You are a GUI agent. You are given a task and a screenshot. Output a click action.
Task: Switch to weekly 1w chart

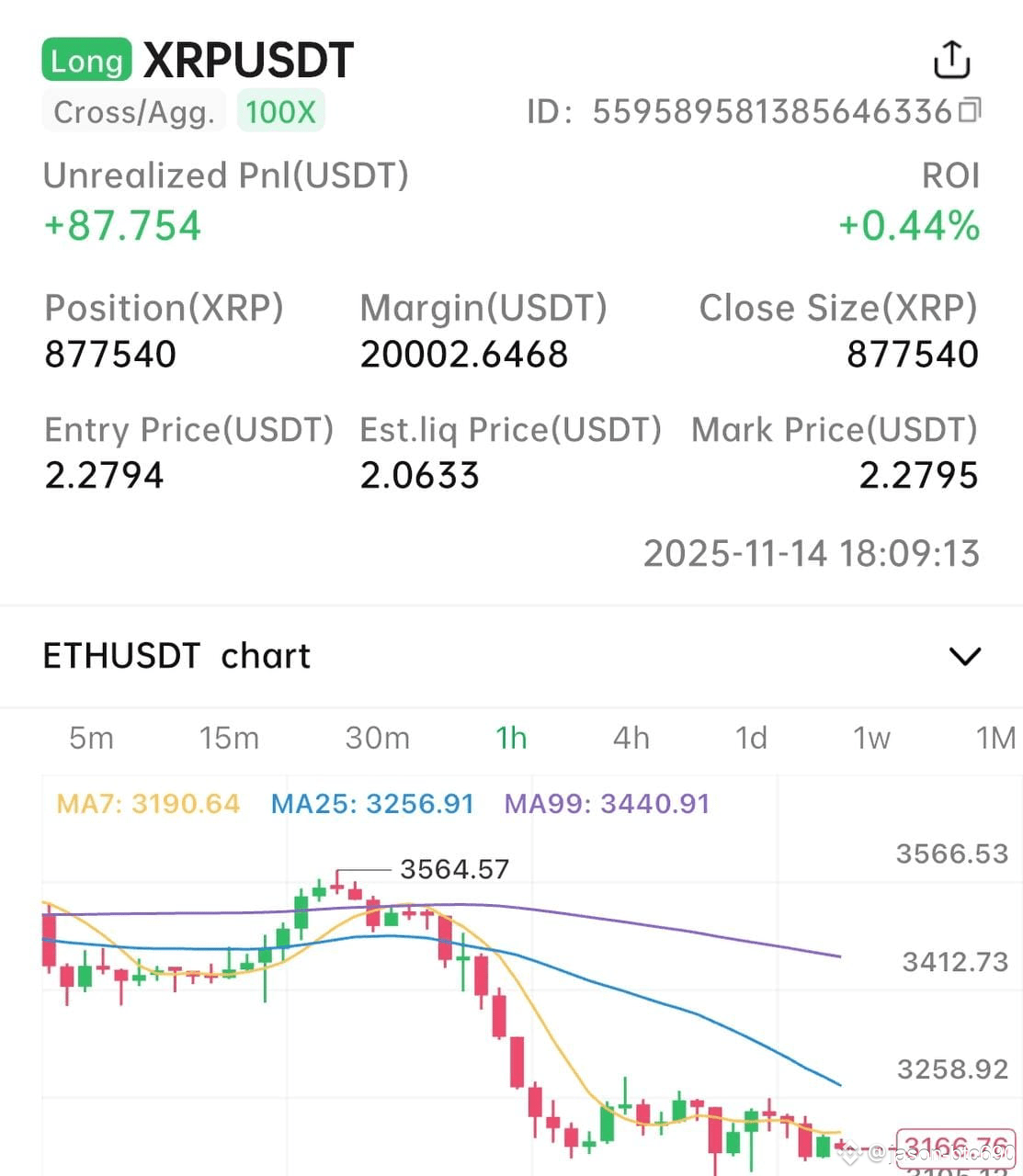[871, 738]
